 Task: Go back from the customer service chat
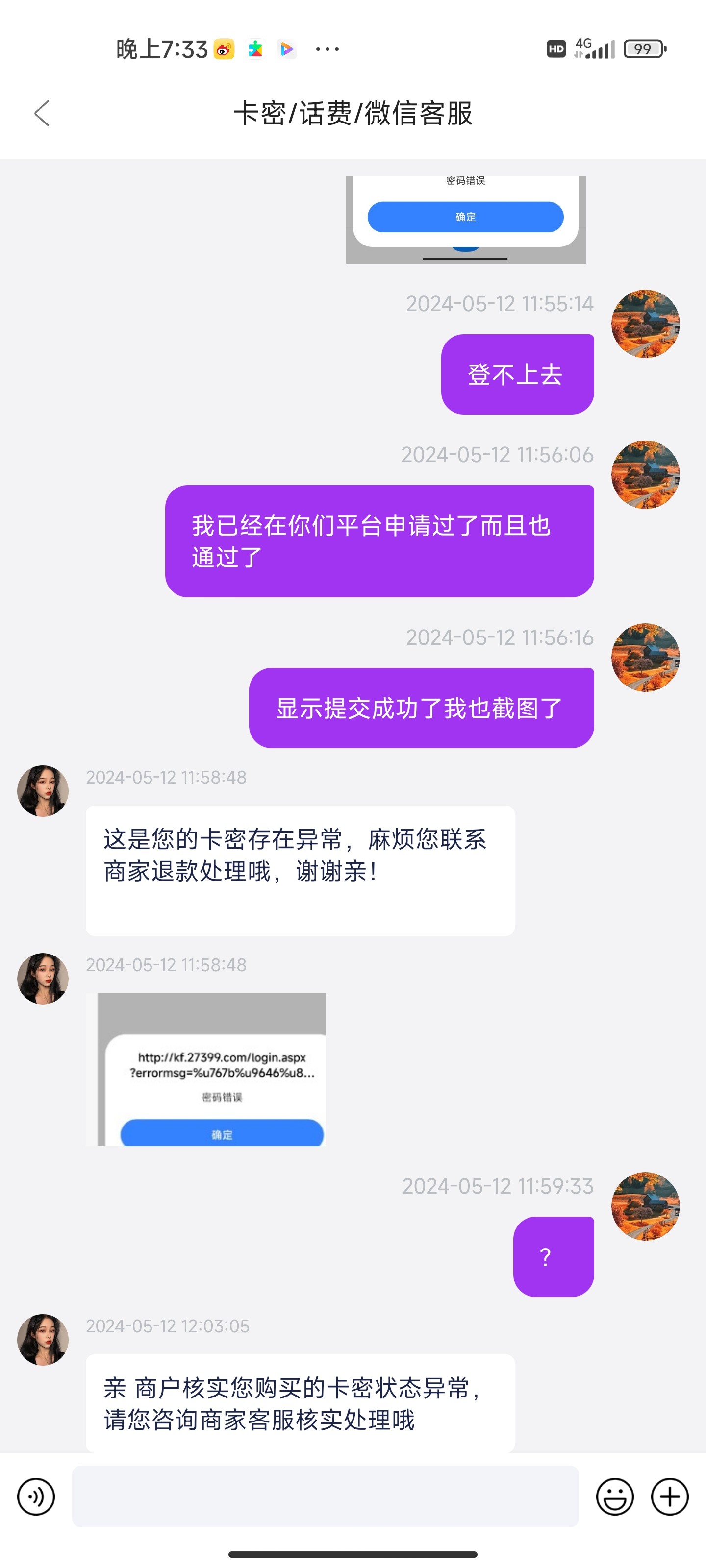click(x=41, y=113)
